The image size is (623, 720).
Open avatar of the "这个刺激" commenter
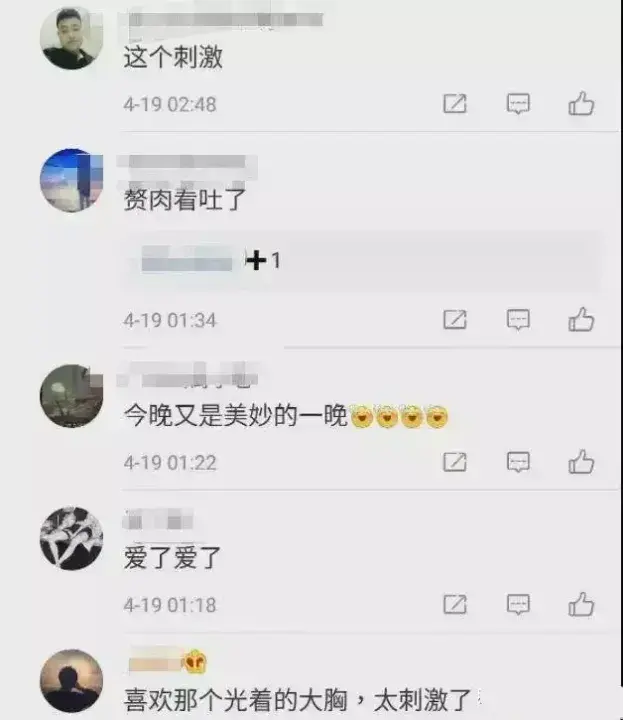pyautogui.click(x=71, y=38)
